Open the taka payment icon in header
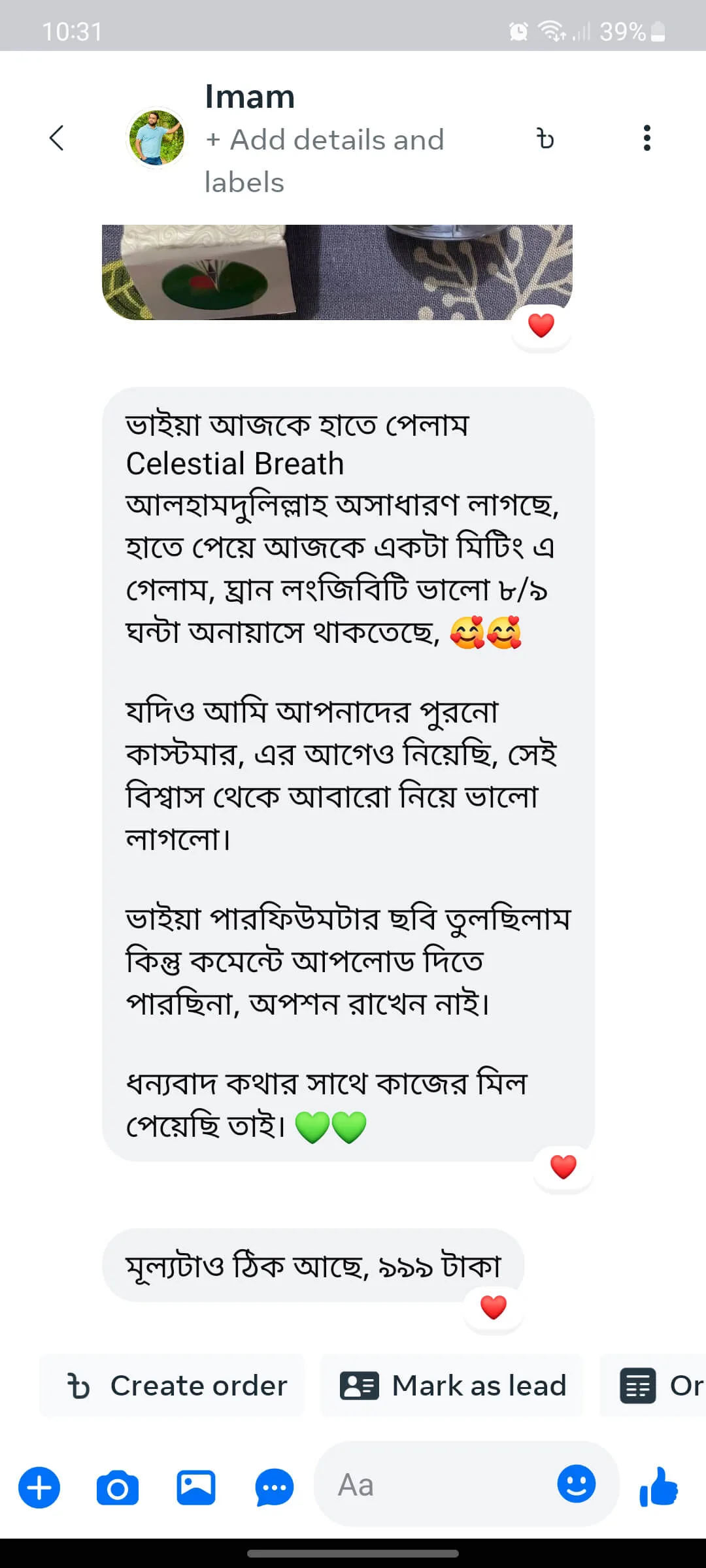The width and height of the screenshot is (706, 1568). click(x=545, y=139)
